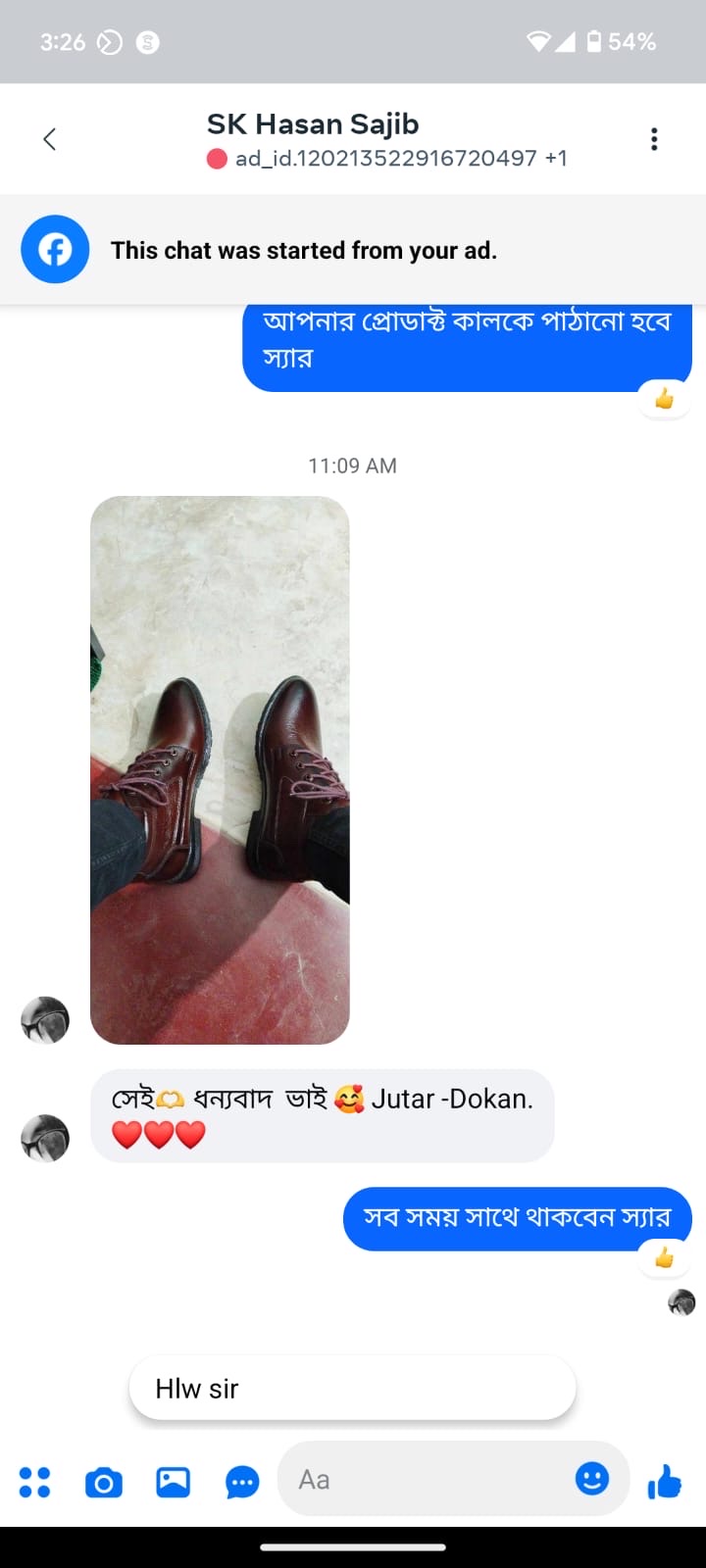Viewport: 706px width, 1568px height.
Task: Tap the 'Hlw sir' suggested reply
Action: (352, 1388)
